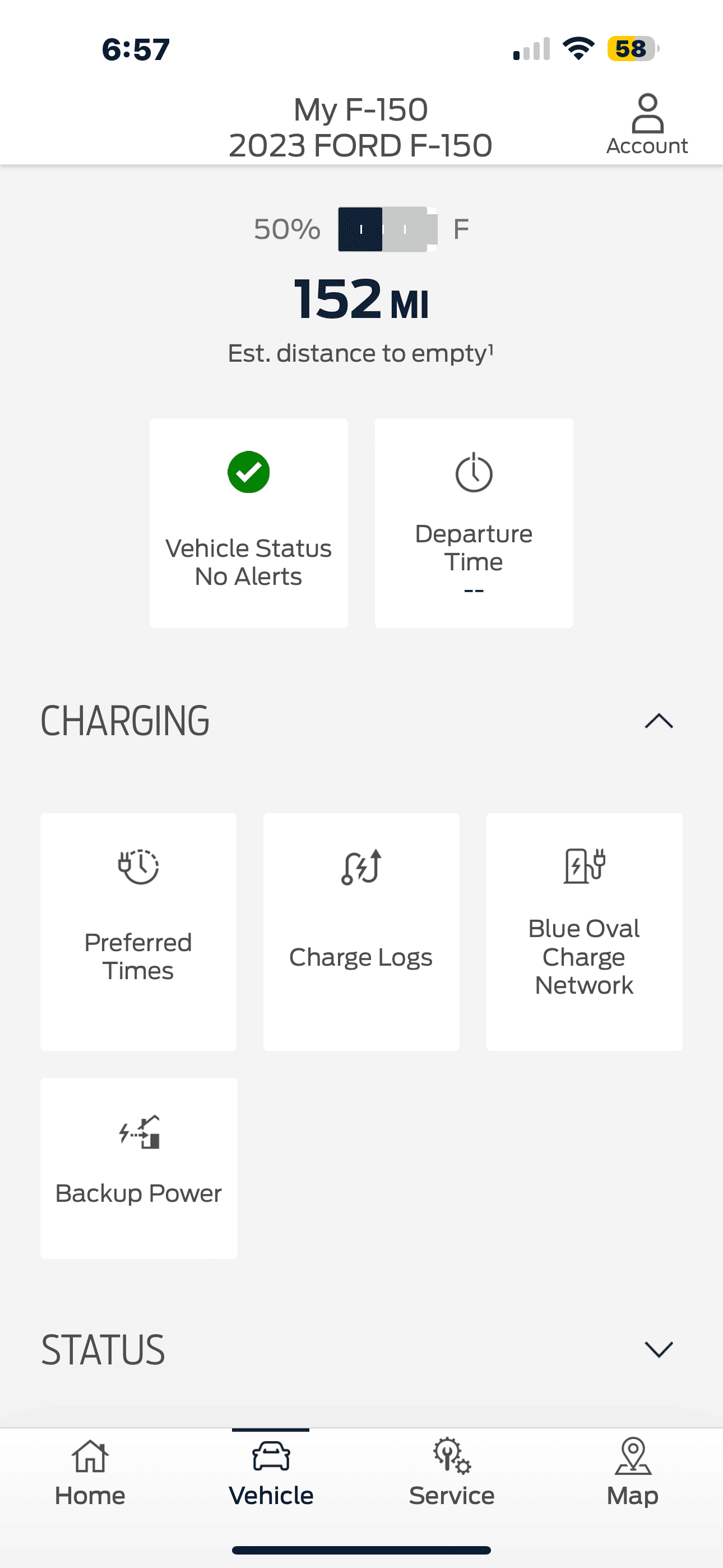Expand the Status section
The width and height of the screenshot is (723, 1568).
click(659, 1349)
